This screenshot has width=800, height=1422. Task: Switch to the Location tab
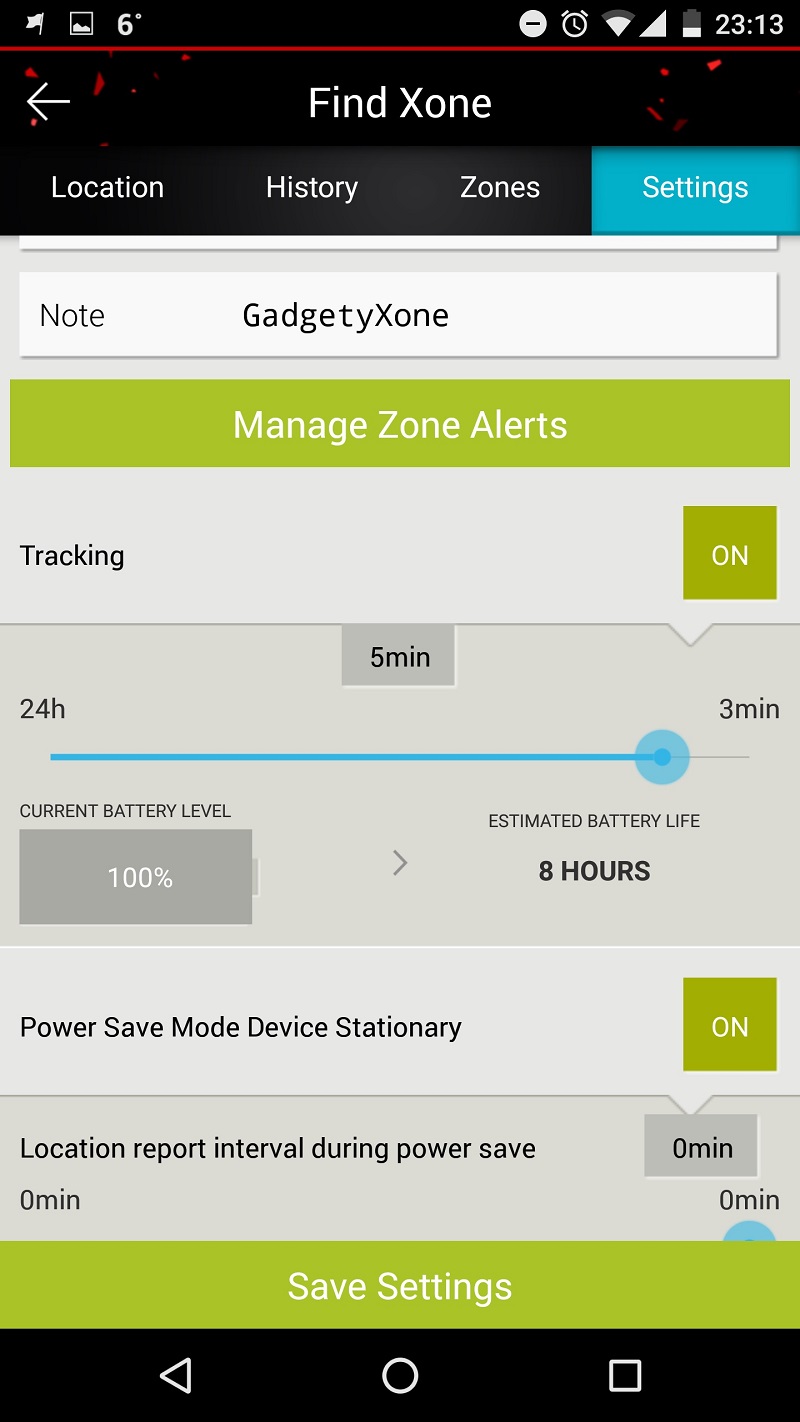107,188
